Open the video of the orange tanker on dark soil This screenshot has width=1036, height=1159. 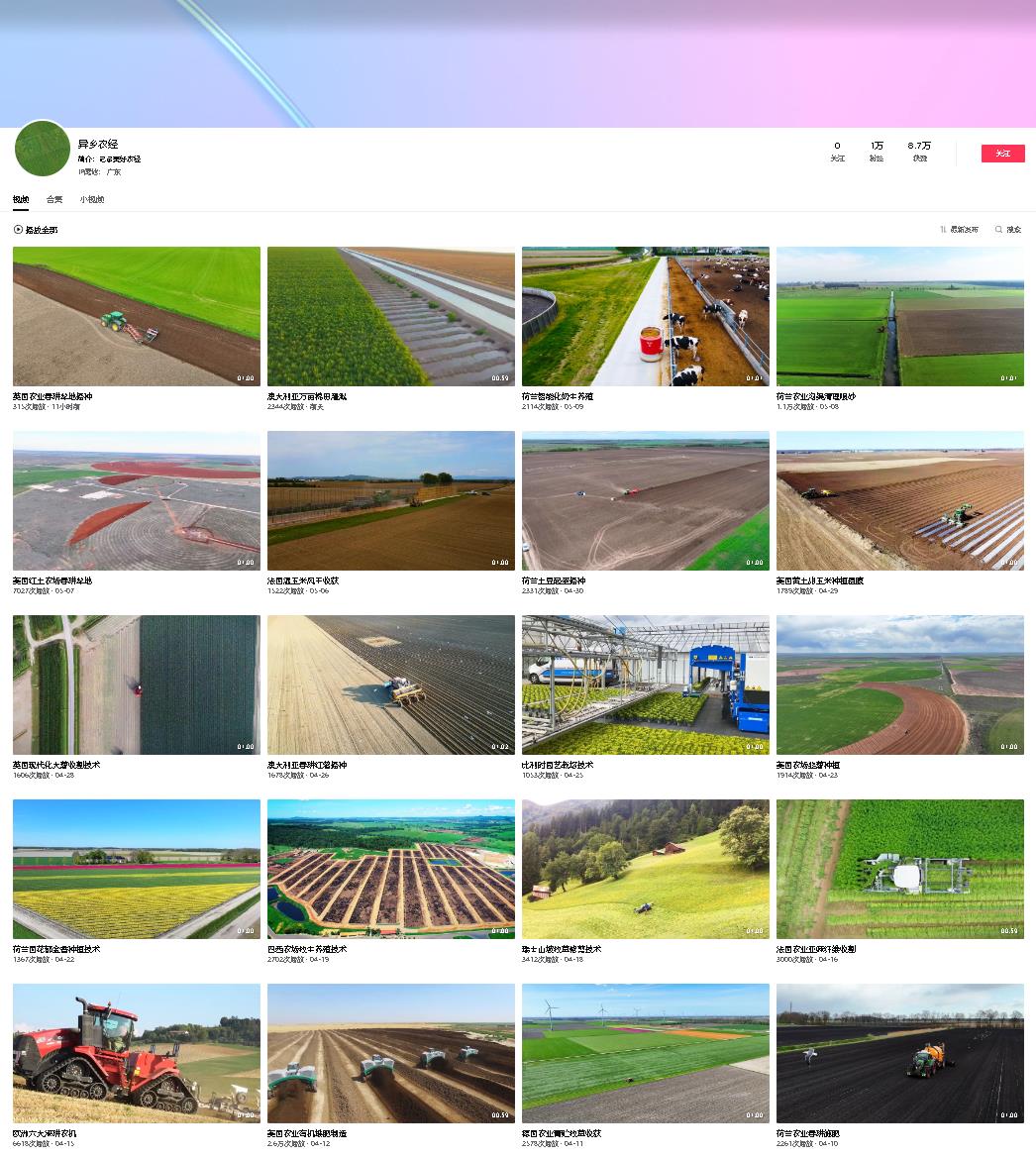tap(900, 1053)
